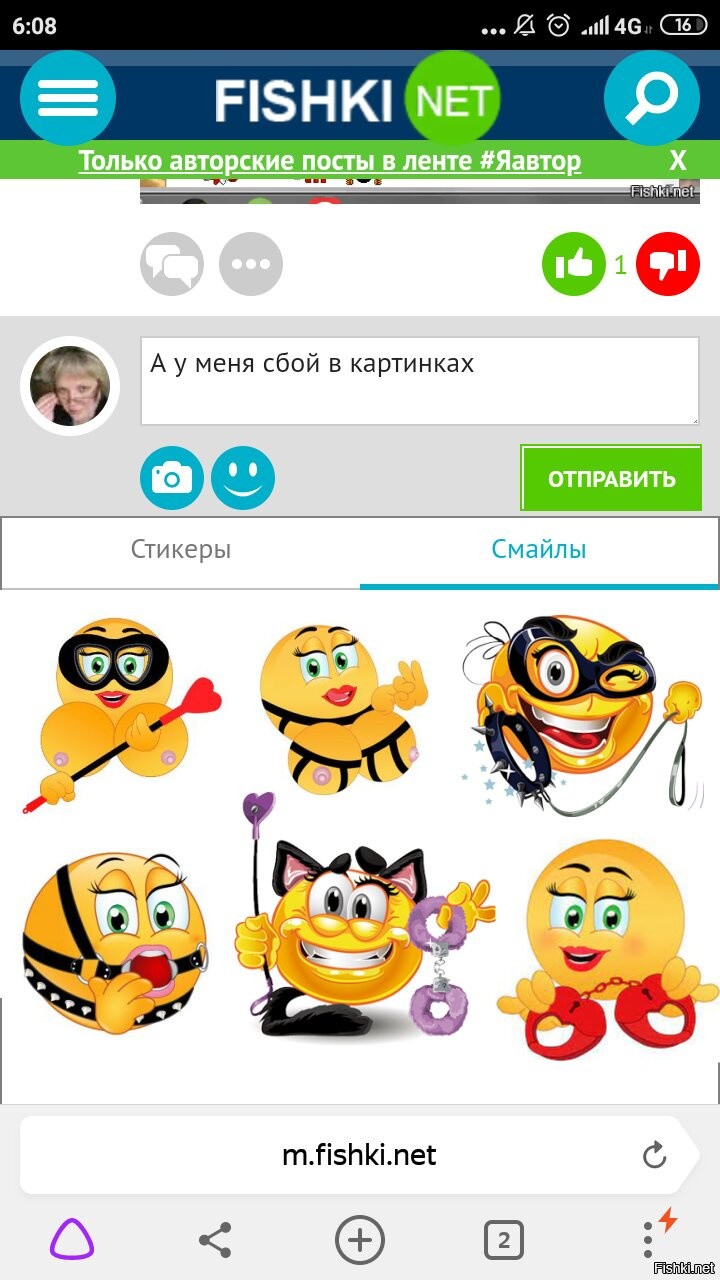Open the hamburger menu
The height and width of the screenshot is (1280, 720).
click(67, 98)
